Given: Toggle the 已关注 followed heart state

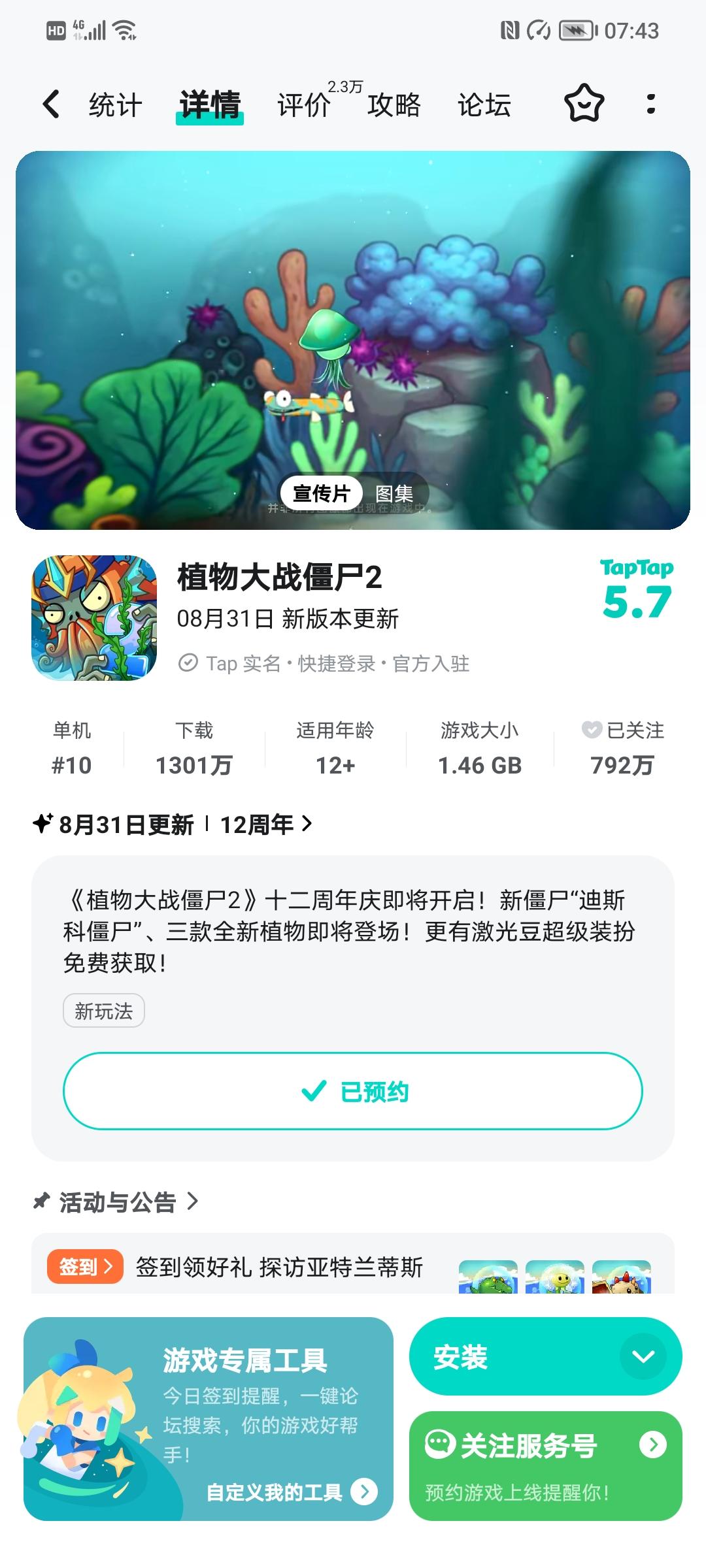Looking at the screenshot, I should pyautogui.click(x=592, y=731).
